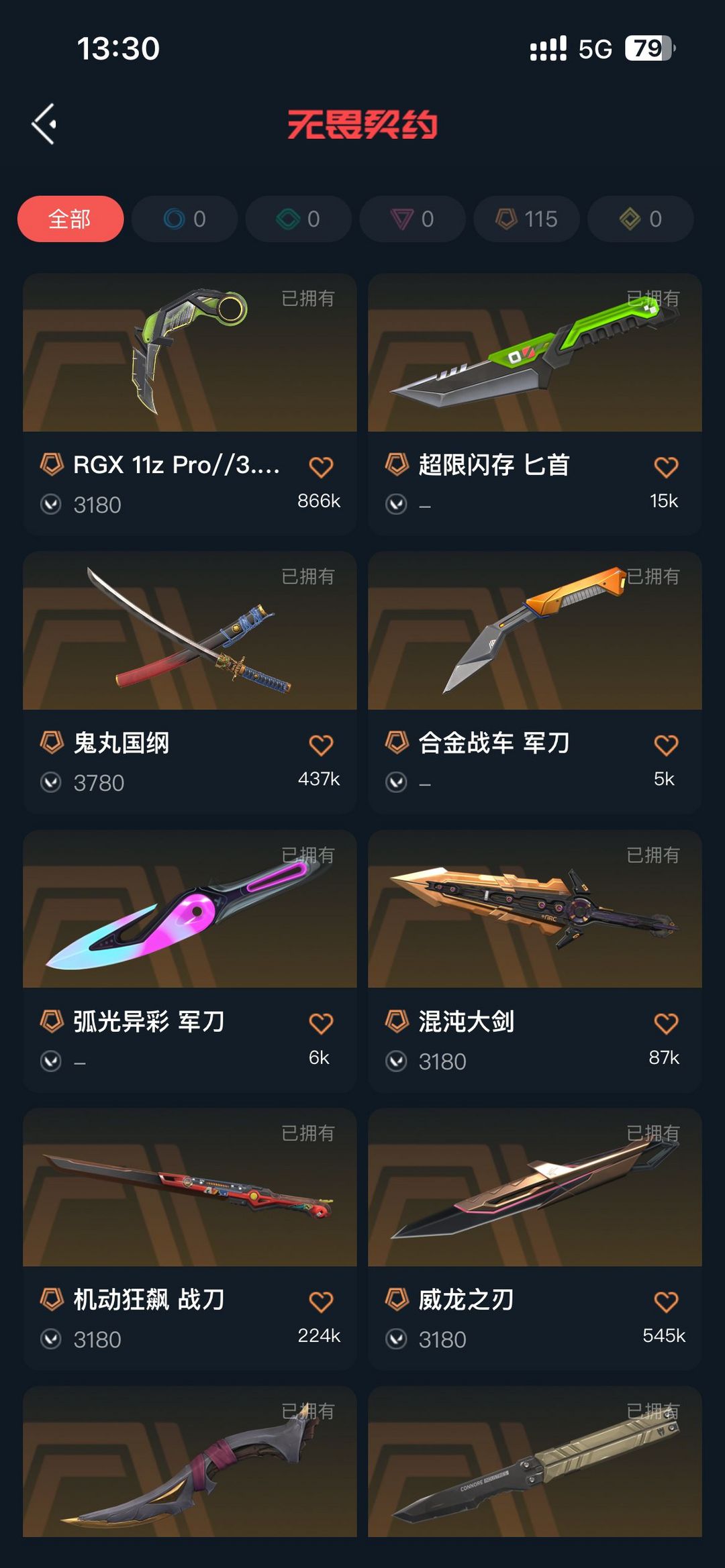Like the 超限闪存 匕首 skin
This screenshot has width=725, height=1568.
666,467
